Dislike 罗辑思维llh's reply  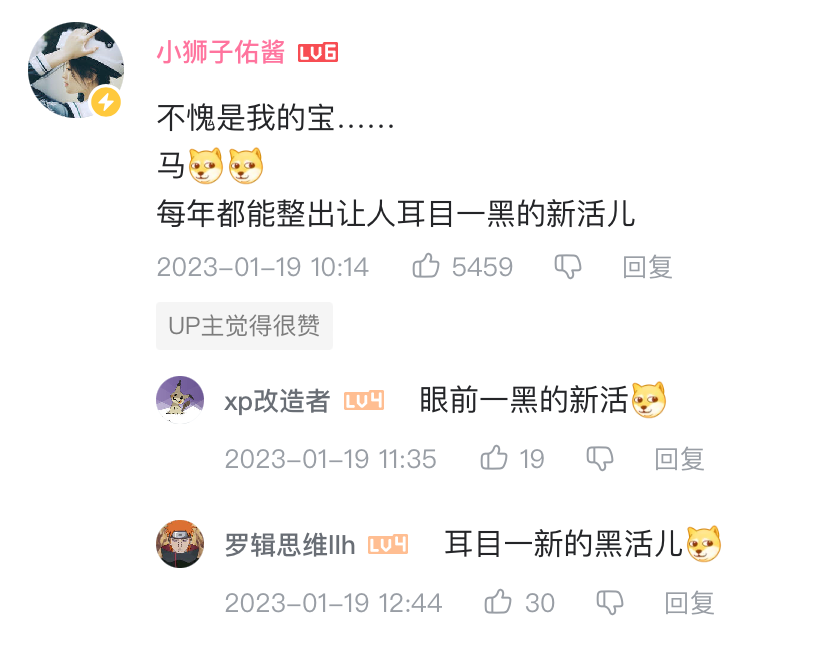(x=610, y=603)
